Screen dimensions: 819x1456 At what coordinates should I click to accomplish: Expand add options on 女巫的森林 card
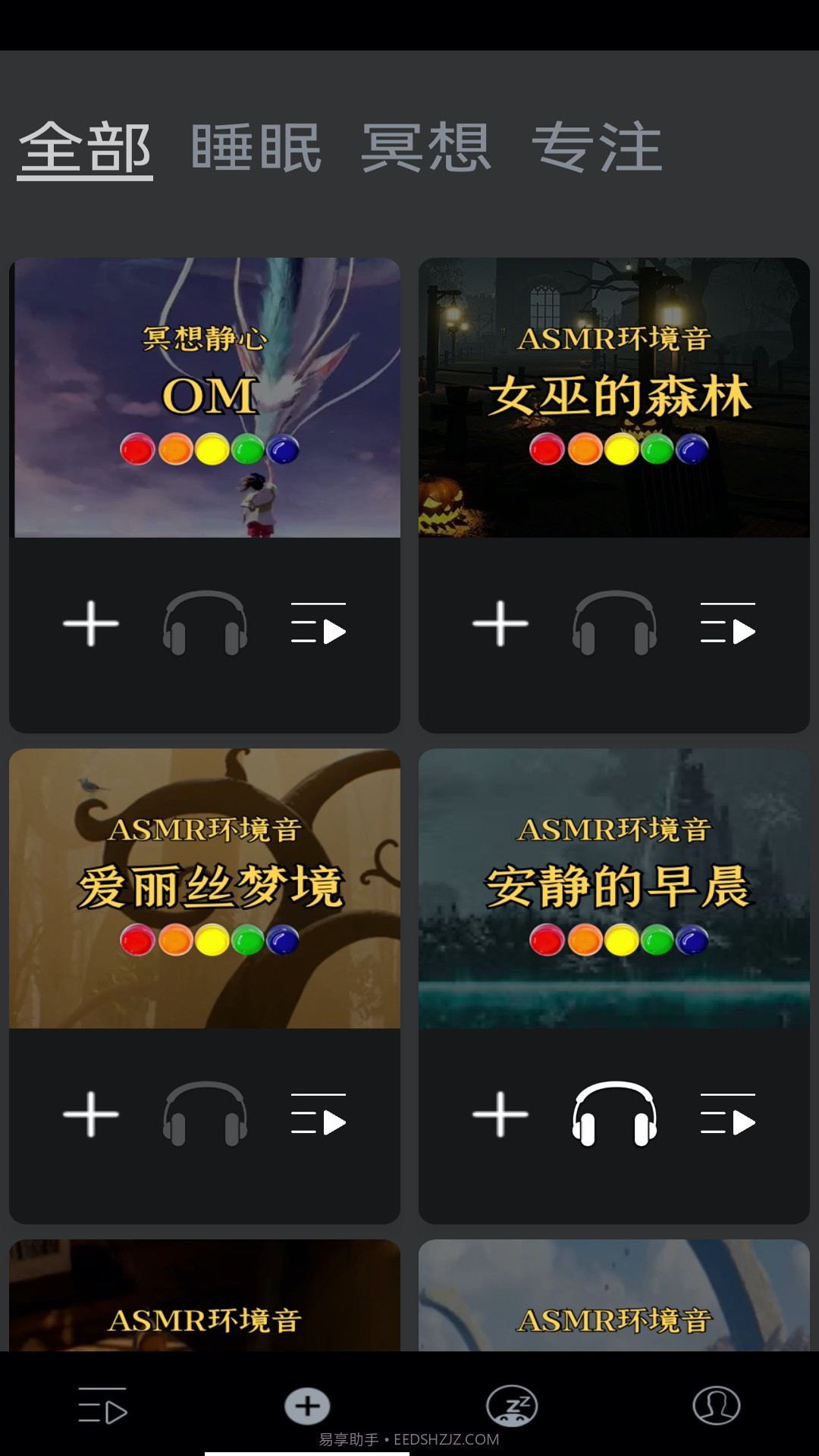(499, 623)
